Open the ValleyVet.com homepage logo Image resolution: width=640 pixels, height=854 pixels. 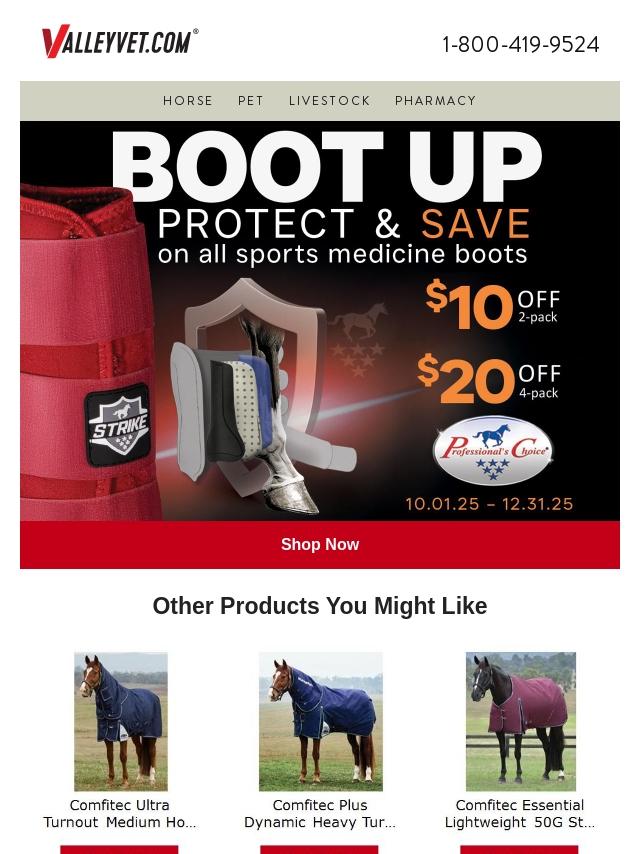120,42
